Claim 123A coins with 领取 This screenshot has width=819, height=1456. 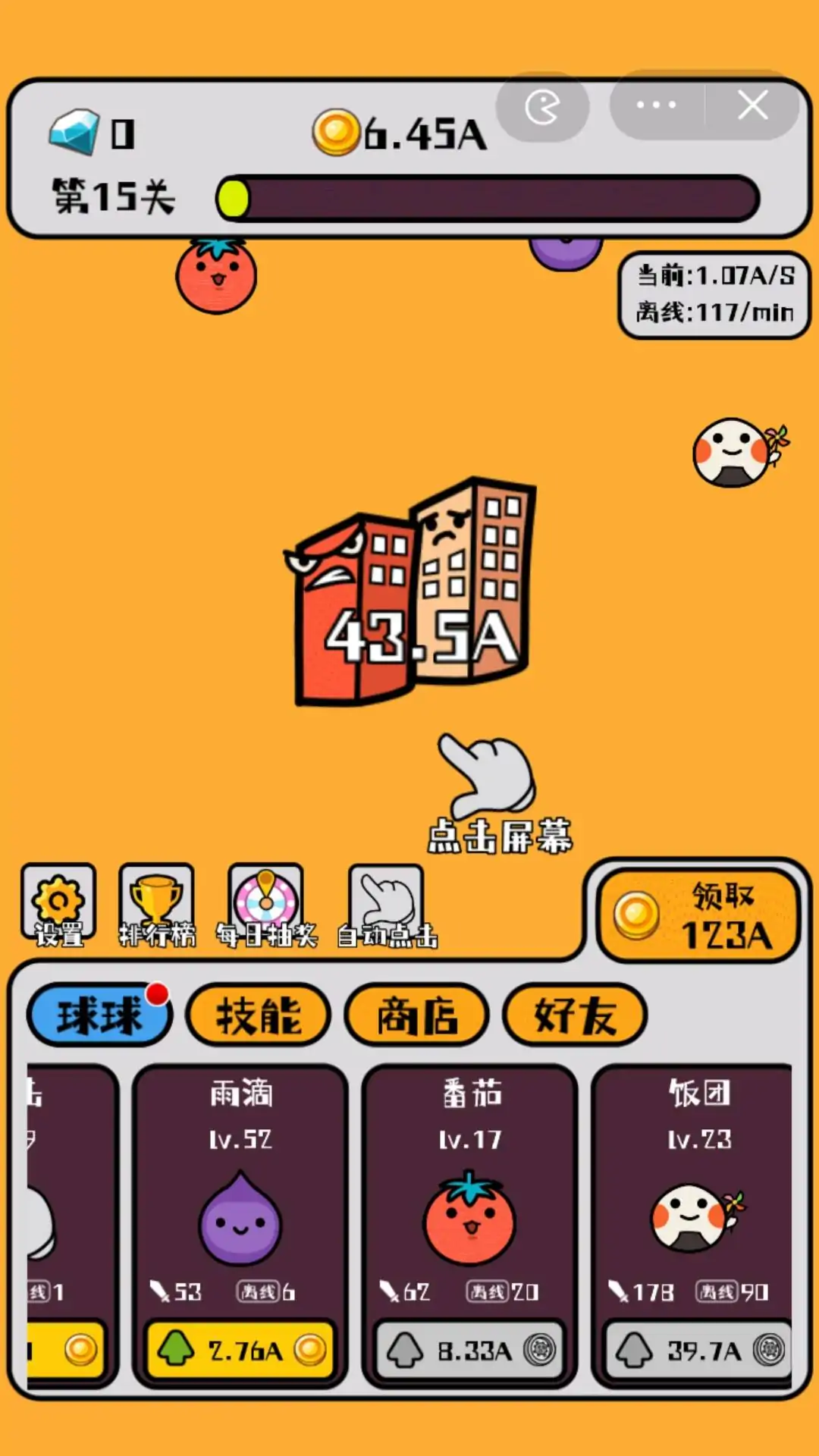698,916
